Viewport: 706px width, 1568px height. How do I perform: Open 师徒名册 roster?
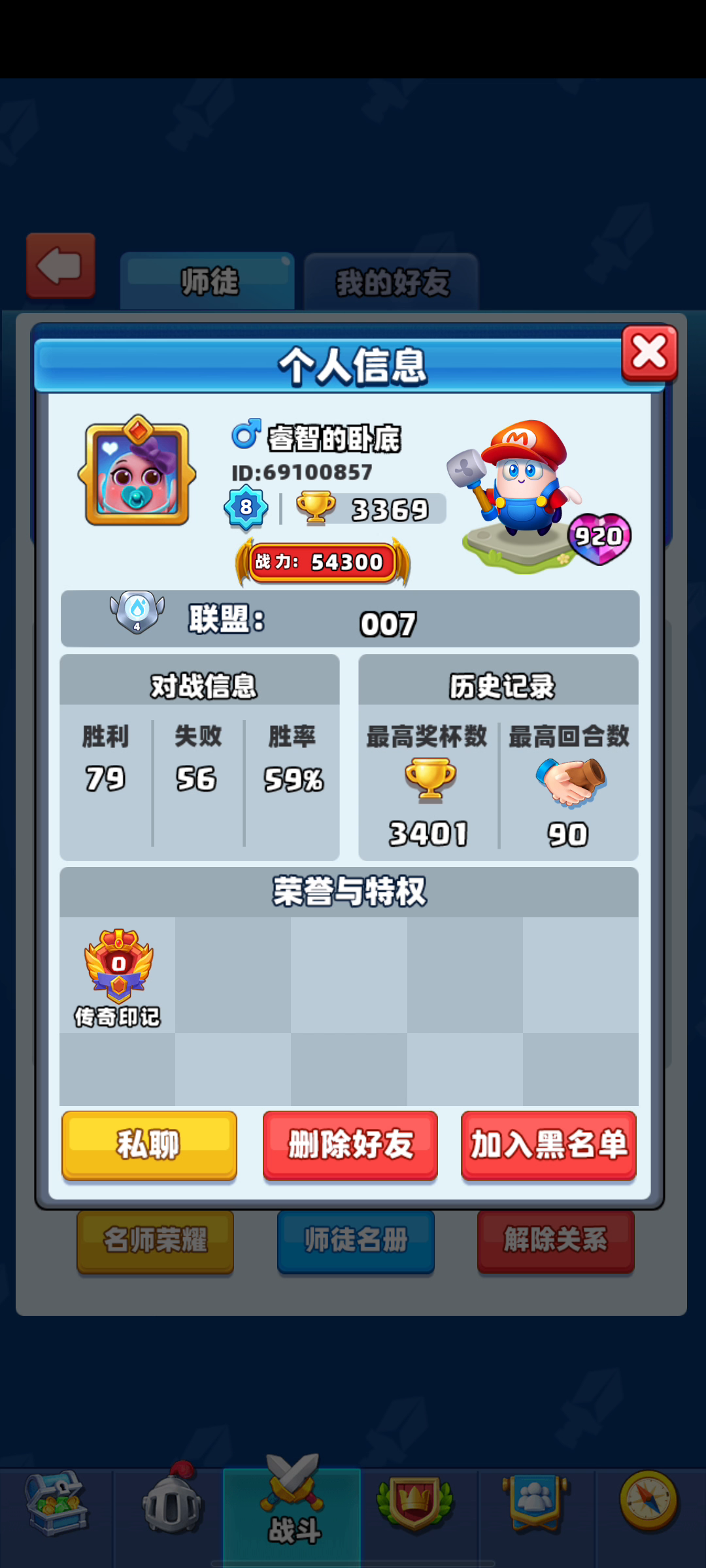[356, 1239]
